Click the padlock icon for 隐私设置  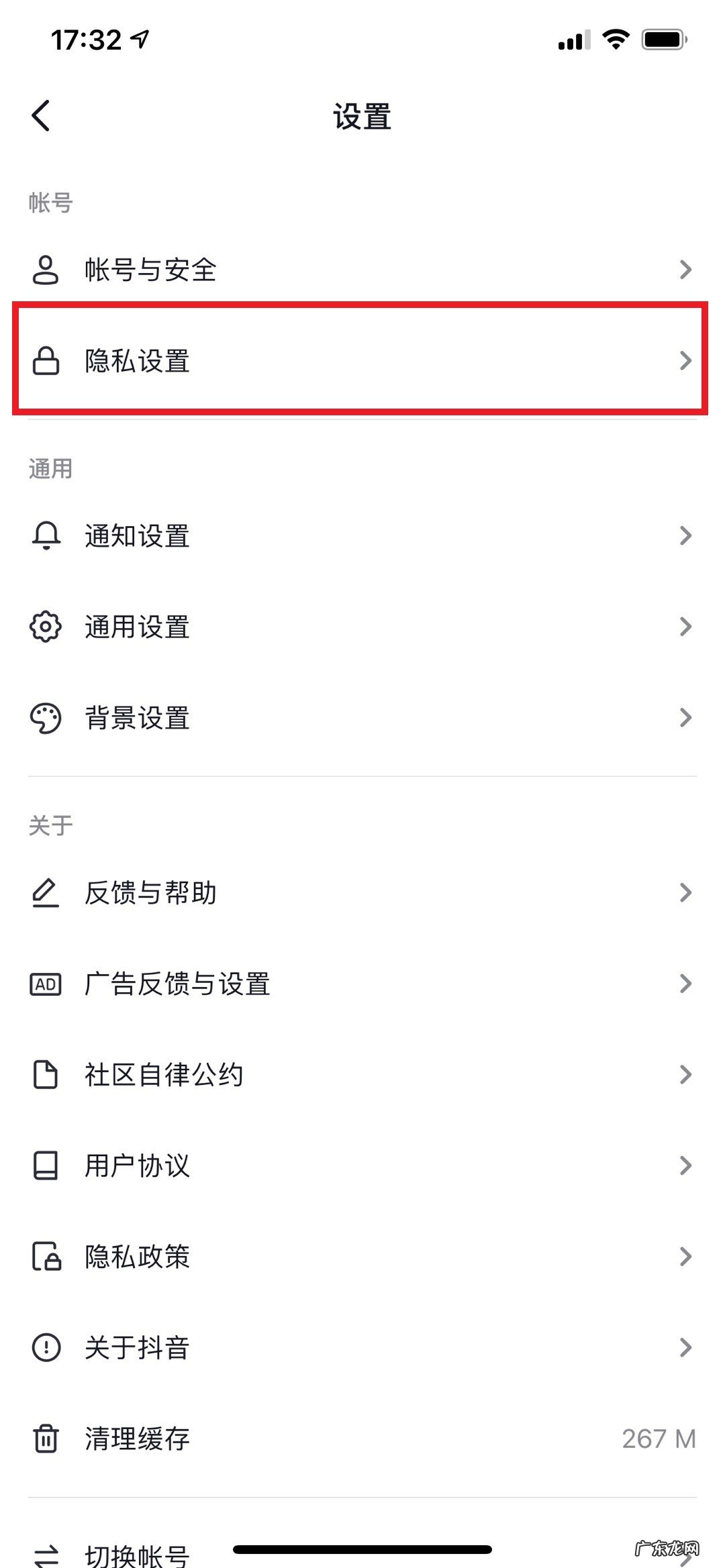click(x=45, y=361)
